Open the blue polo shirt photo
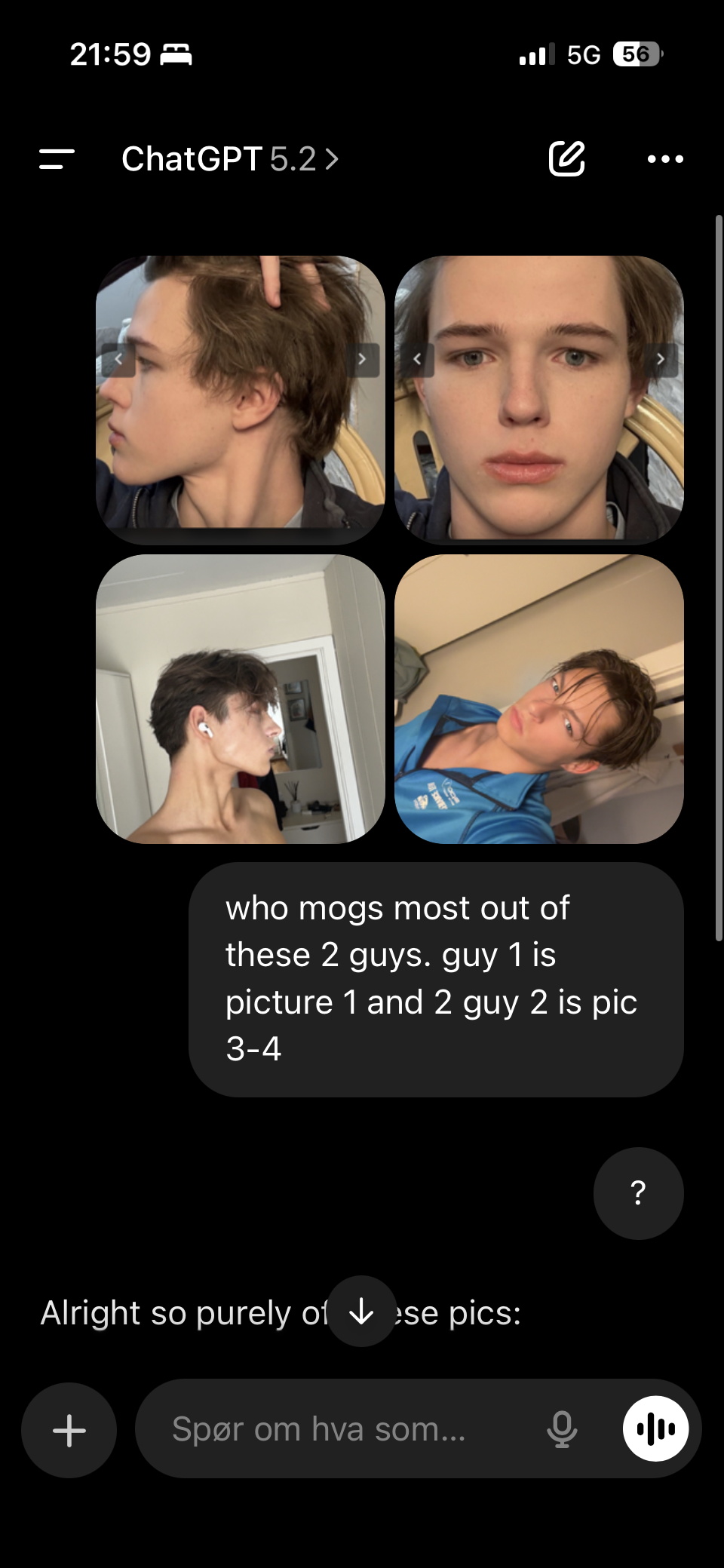 point(538,698)
